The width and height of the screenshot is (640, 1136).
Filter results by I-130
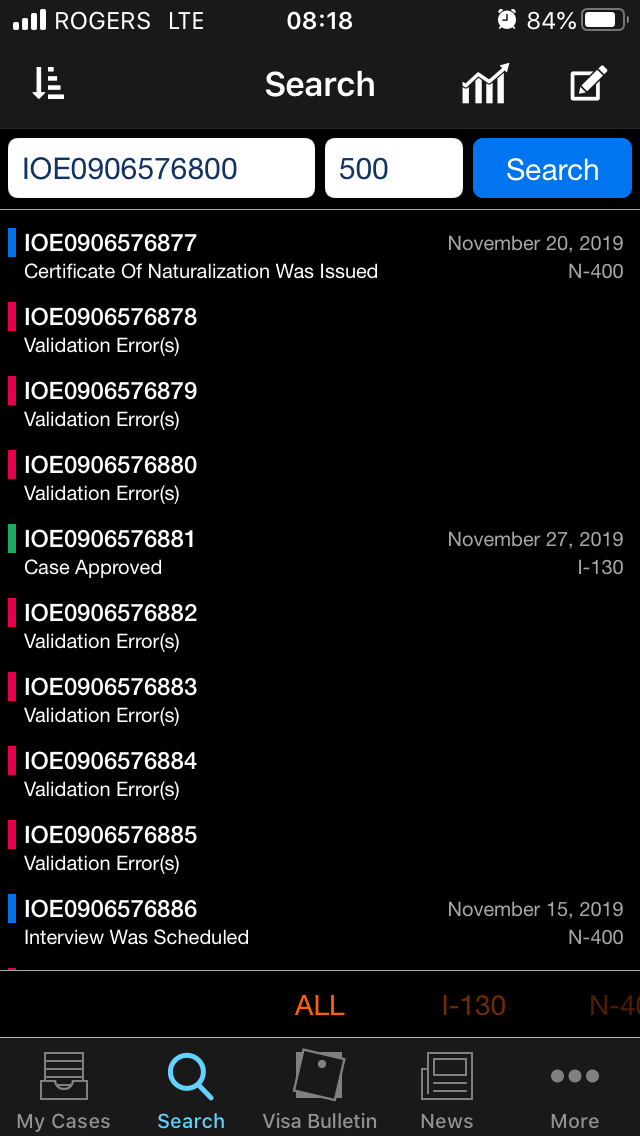[473, 1005]
